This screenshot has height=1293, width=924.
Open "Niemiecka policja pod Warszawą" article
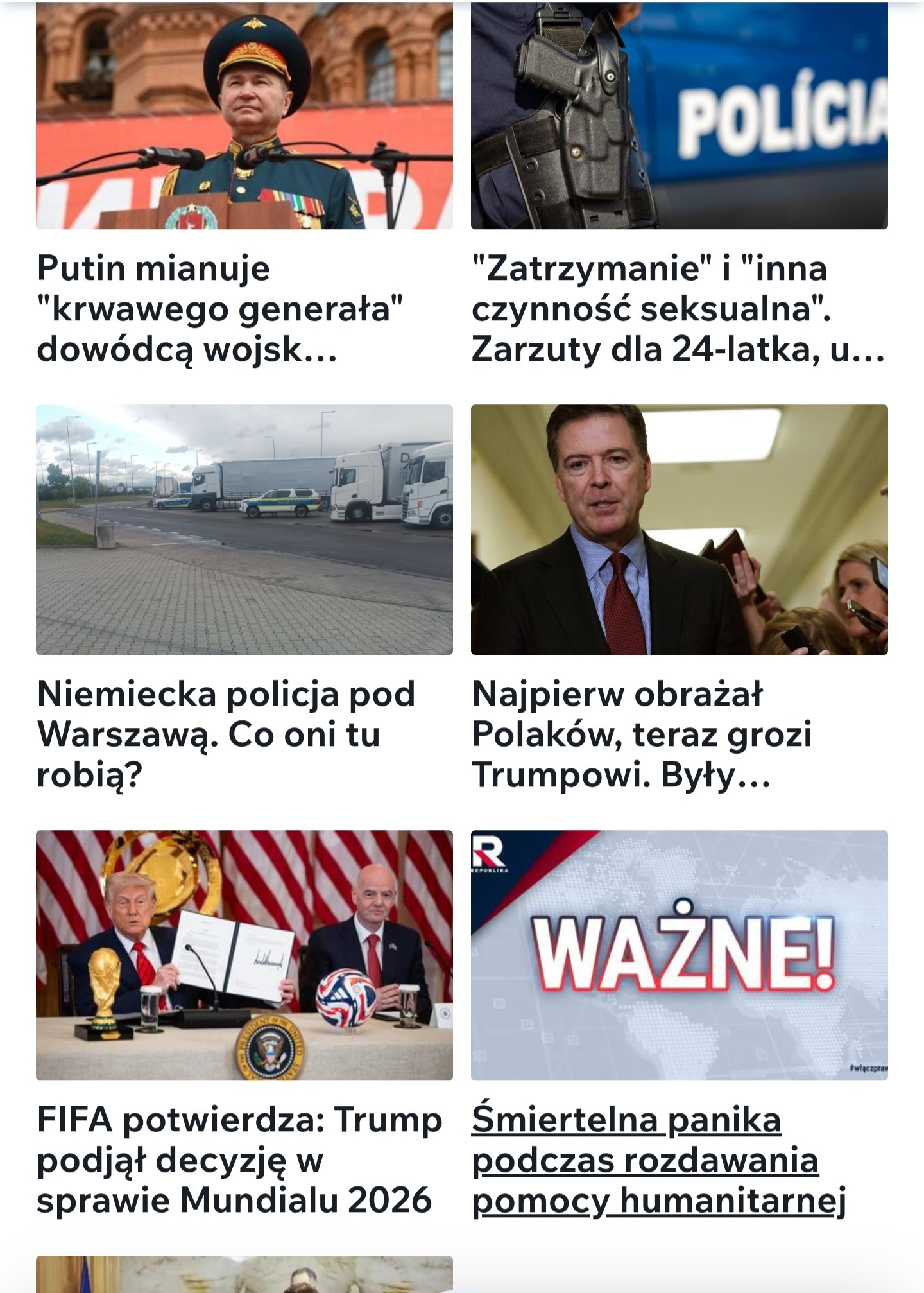click(x=226, y=734)
